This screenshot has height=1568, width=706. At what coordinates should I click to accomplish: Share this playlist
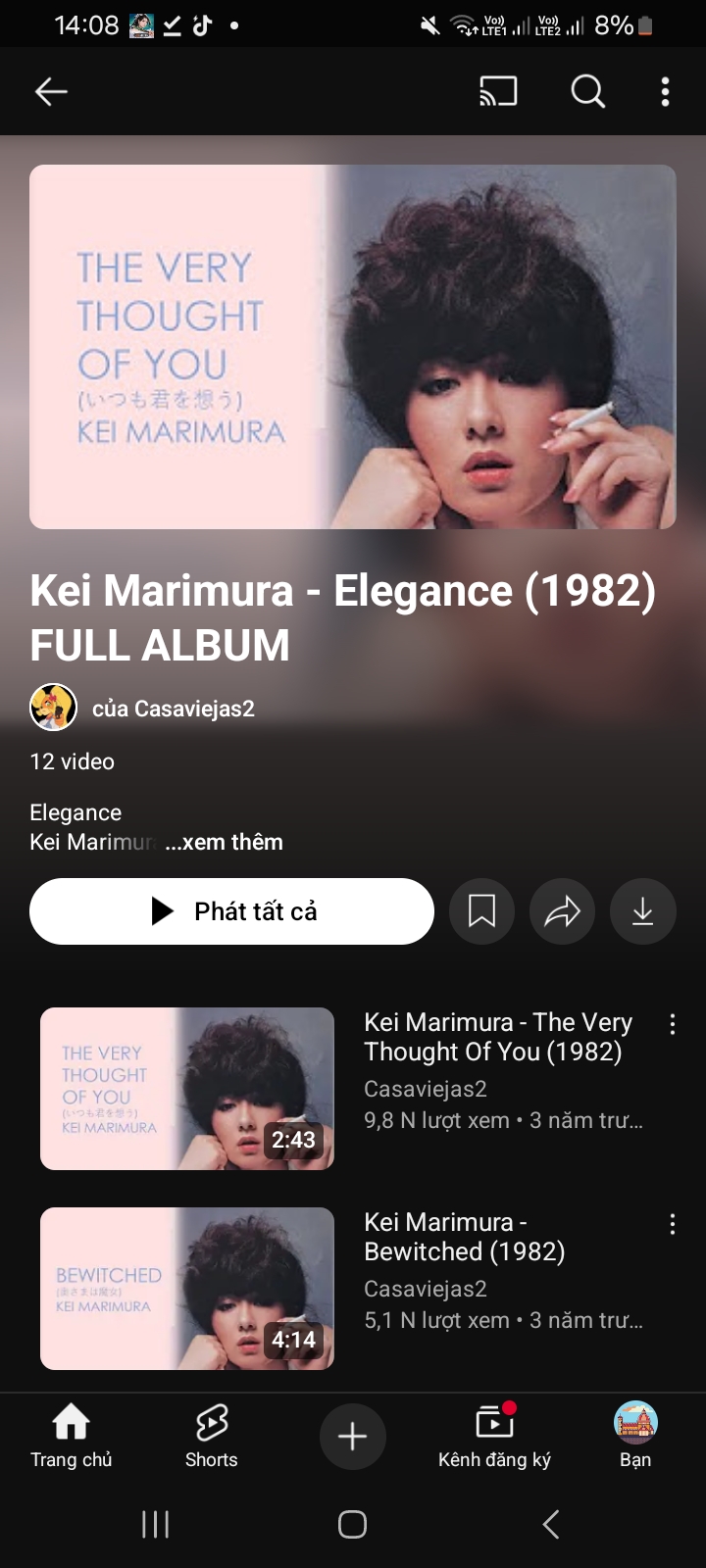[x=562, y=911]
